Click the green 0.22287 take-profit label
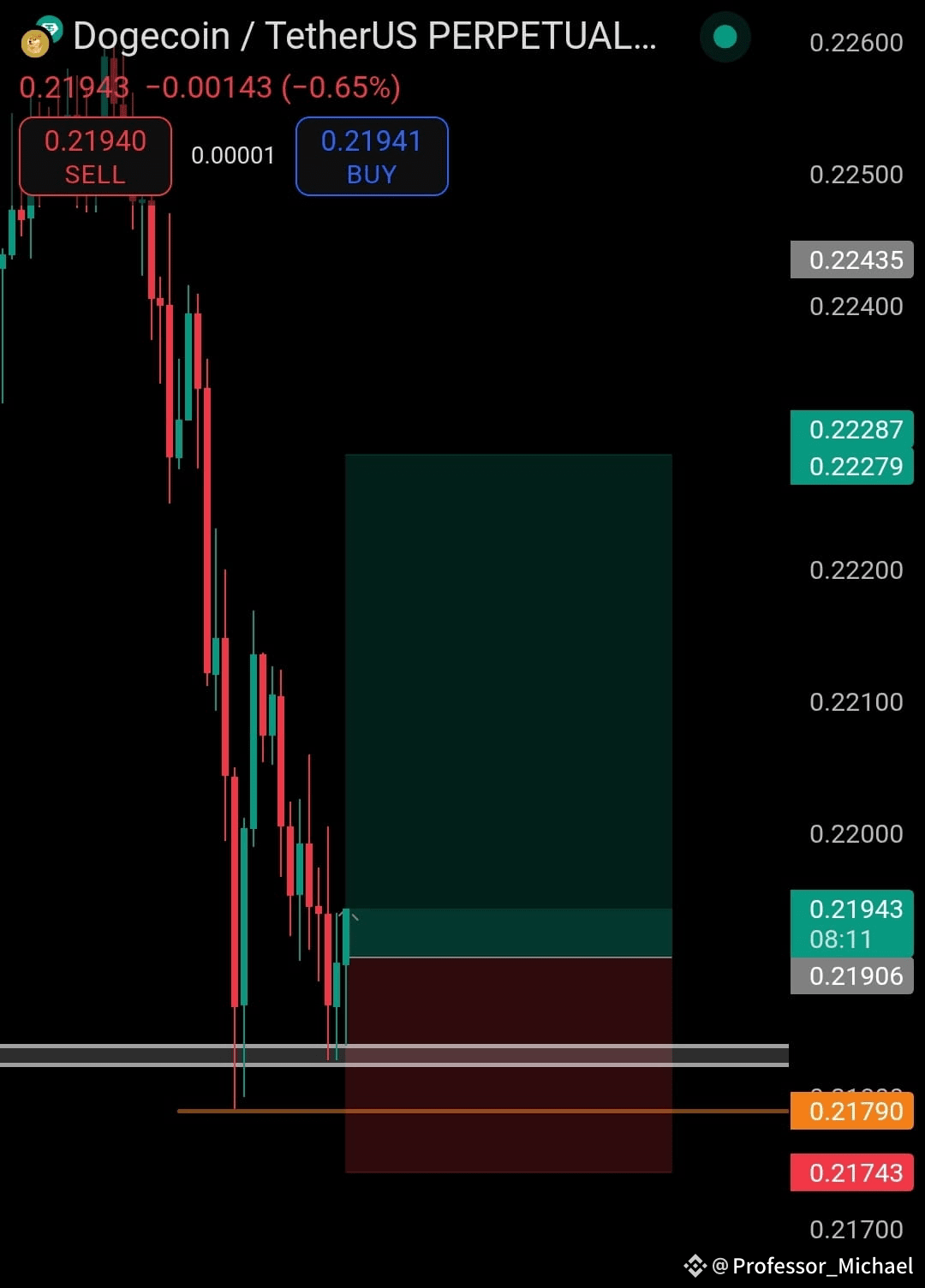The height and width of the screenshot is (1288, 925). coord(852,429)
